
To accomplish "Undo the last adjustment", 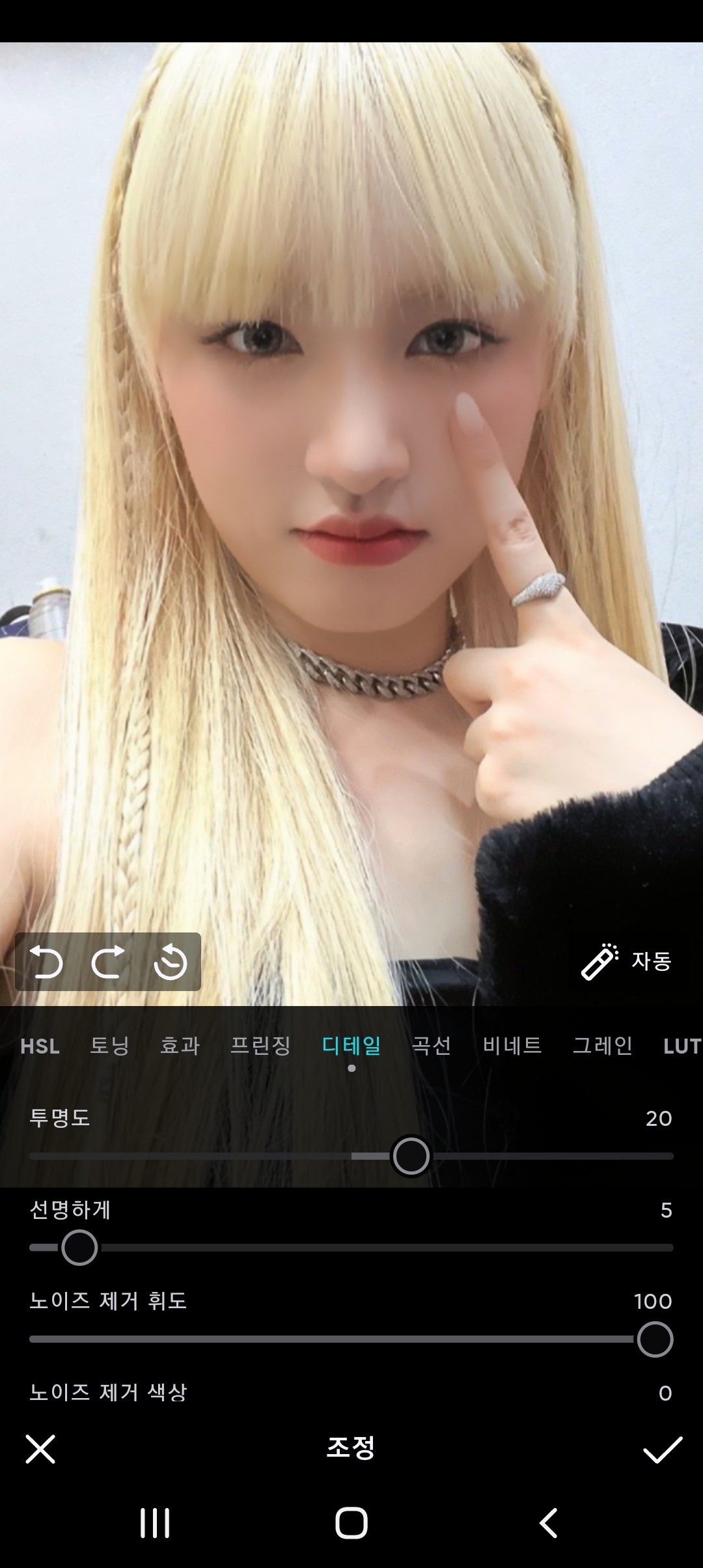I will click(46, 962).
